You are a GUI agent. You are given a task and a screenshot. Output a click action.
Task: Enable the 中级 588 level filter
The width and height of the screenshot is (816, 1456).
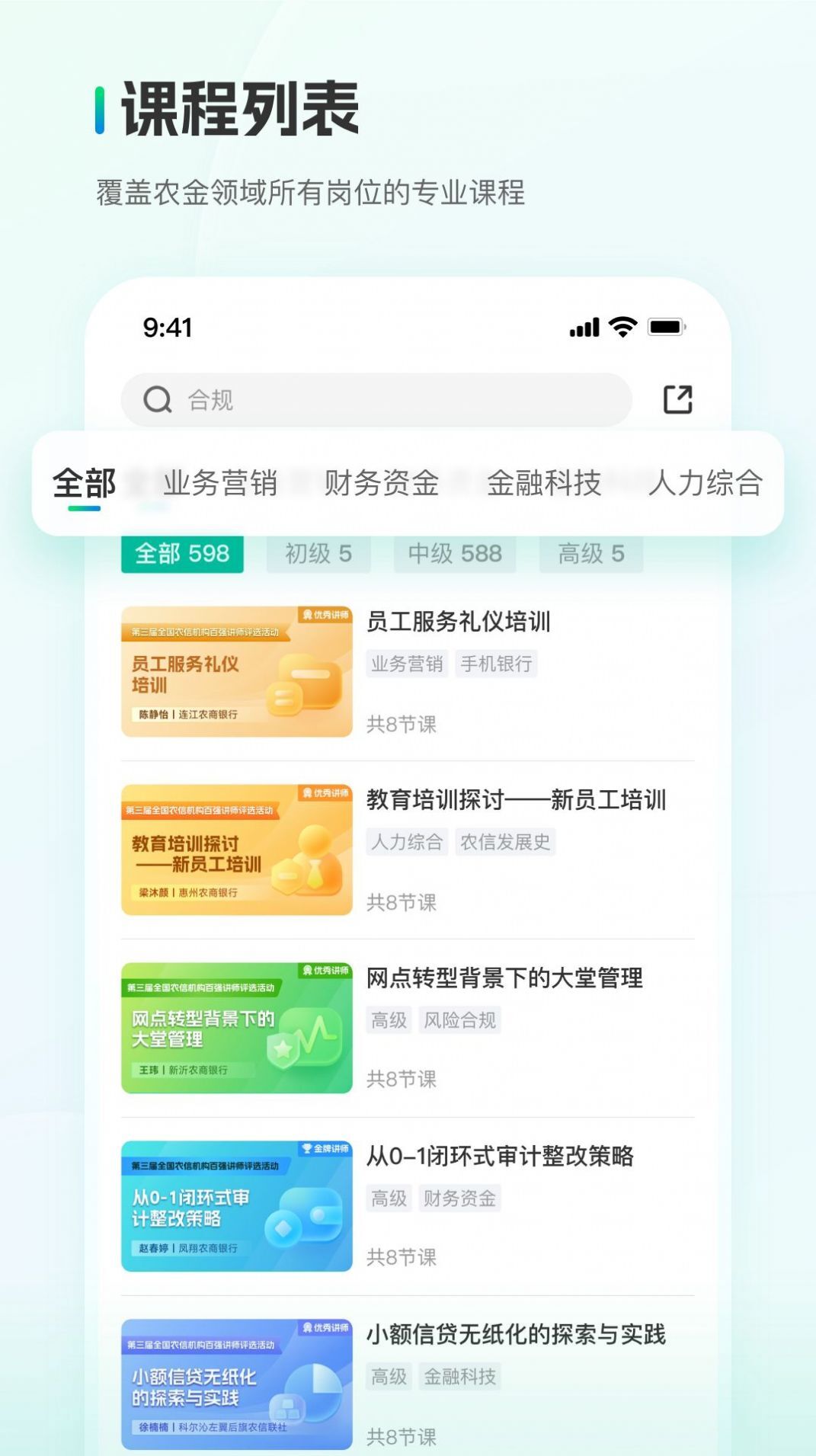click(455, 554)
